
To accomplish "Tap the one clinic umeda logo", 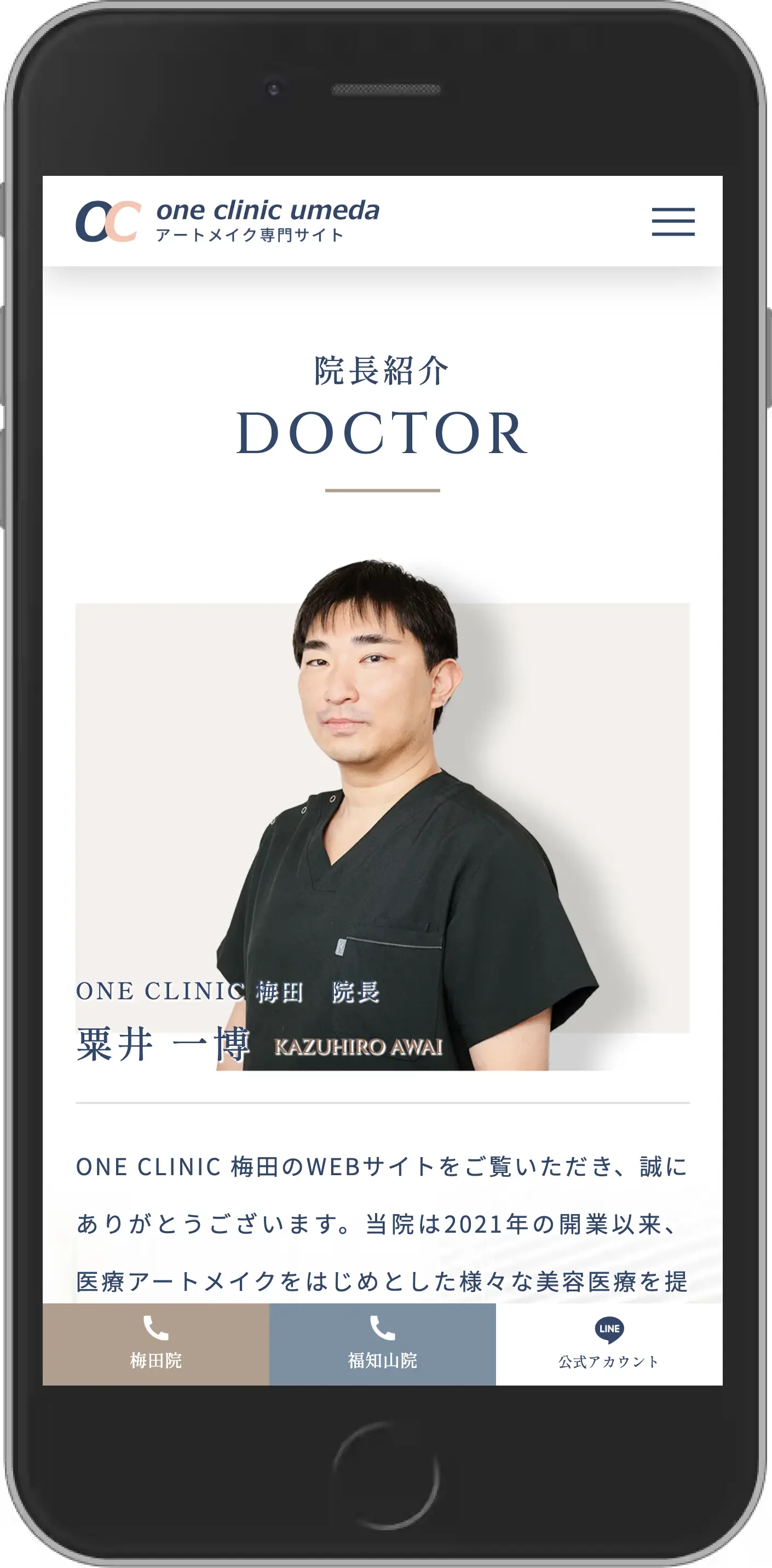I will pyautogui.click(x=228, y=220).
